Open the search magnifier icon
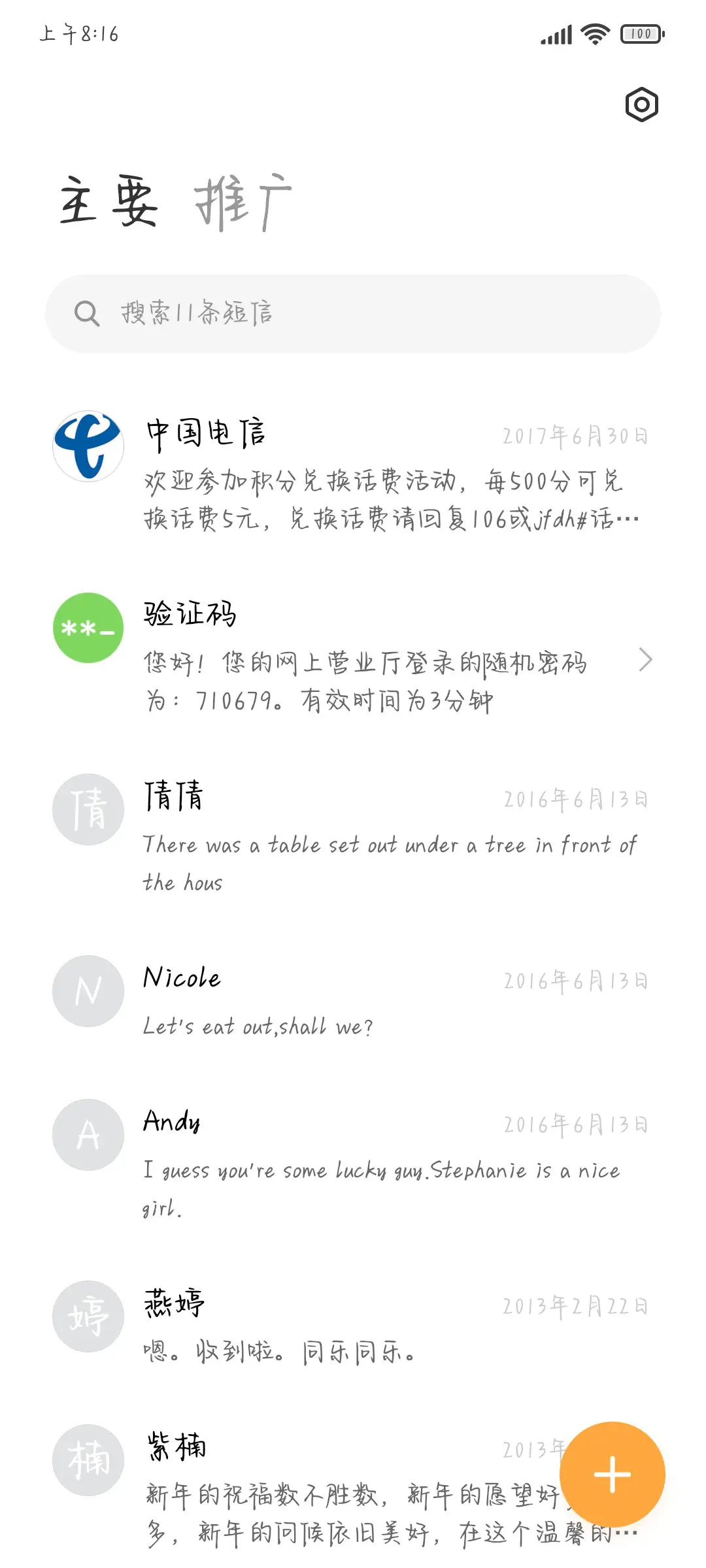 (x=88, y=312)
